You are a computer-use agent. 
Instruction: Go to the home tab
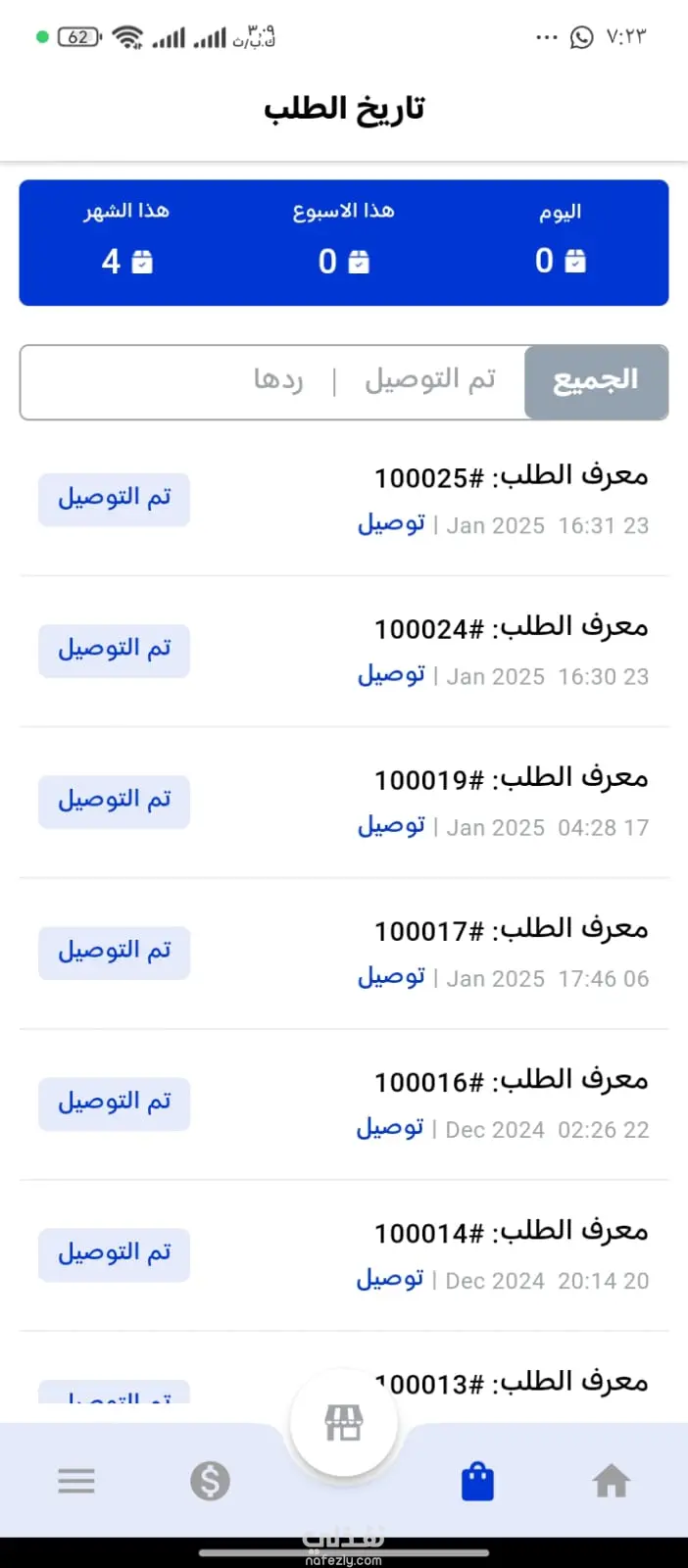pyautogui.click(x=611, y=1481)
